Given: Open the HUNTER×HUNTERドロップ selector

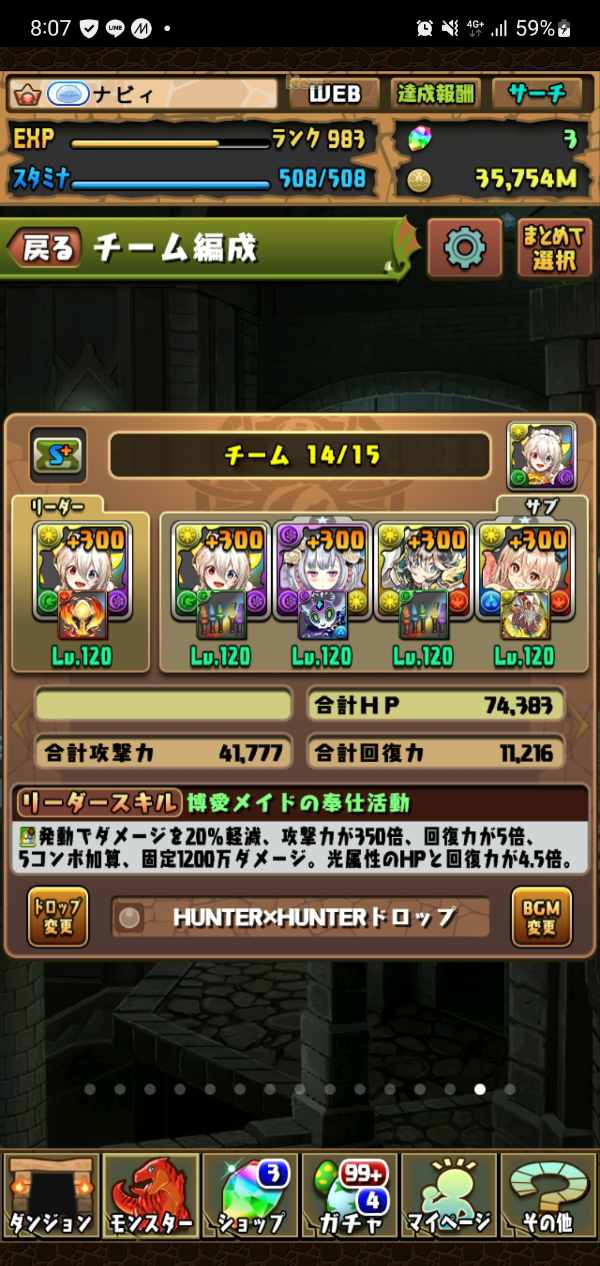Looking at the screenshot, I should (300, 917).
